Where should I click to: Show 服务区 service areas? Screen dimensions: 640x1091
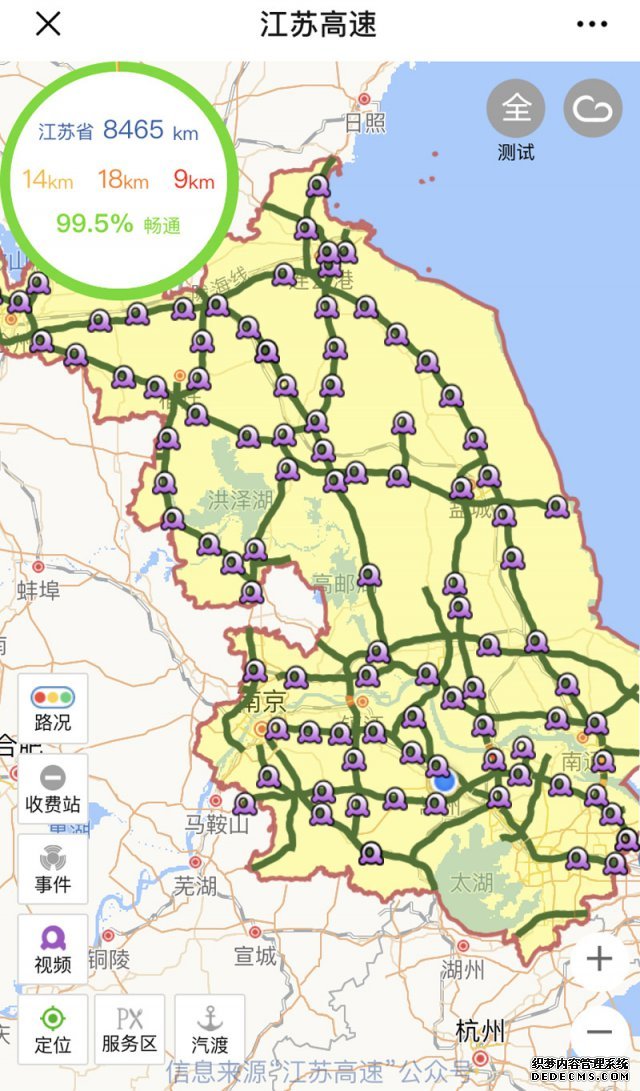click(x=129, y=1029)
